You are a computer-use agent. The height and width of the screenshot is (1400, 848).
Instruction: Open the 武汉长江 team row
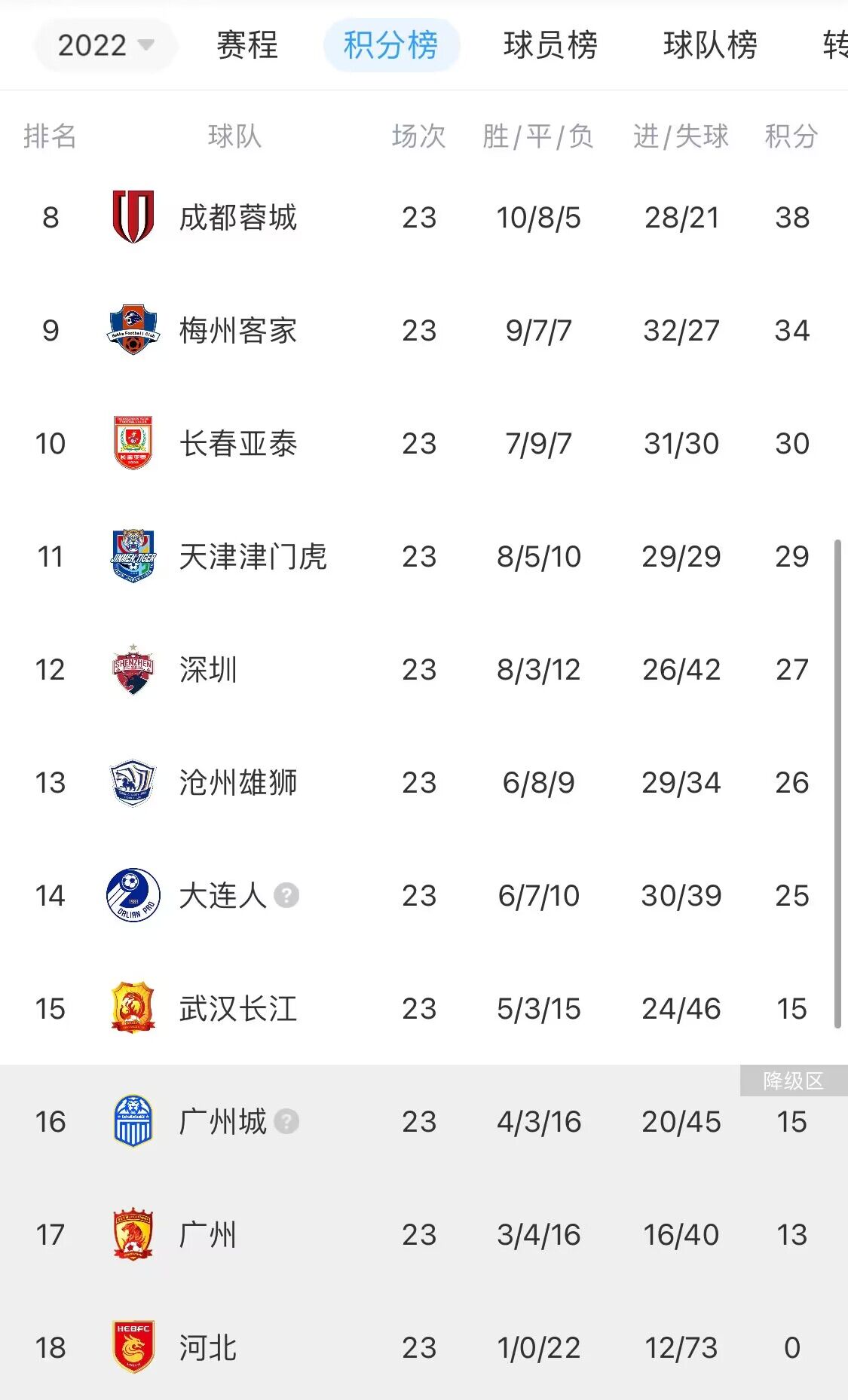click(238, 1009)
